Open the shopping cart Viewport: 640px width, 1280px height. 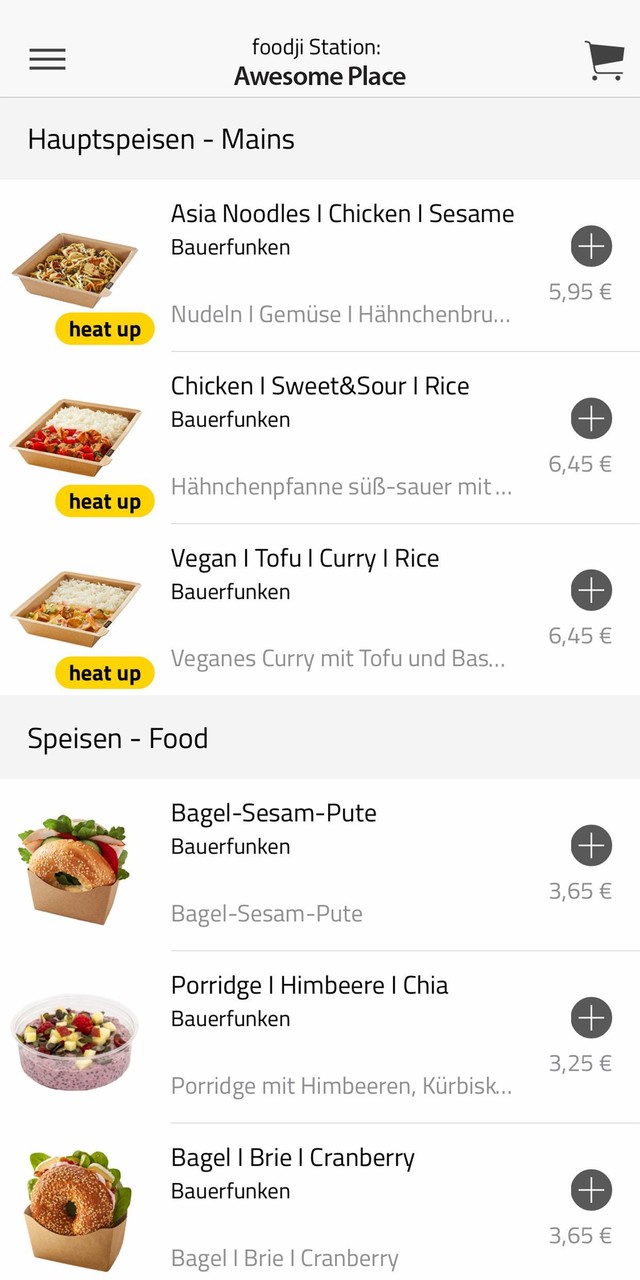click(604, 60)
